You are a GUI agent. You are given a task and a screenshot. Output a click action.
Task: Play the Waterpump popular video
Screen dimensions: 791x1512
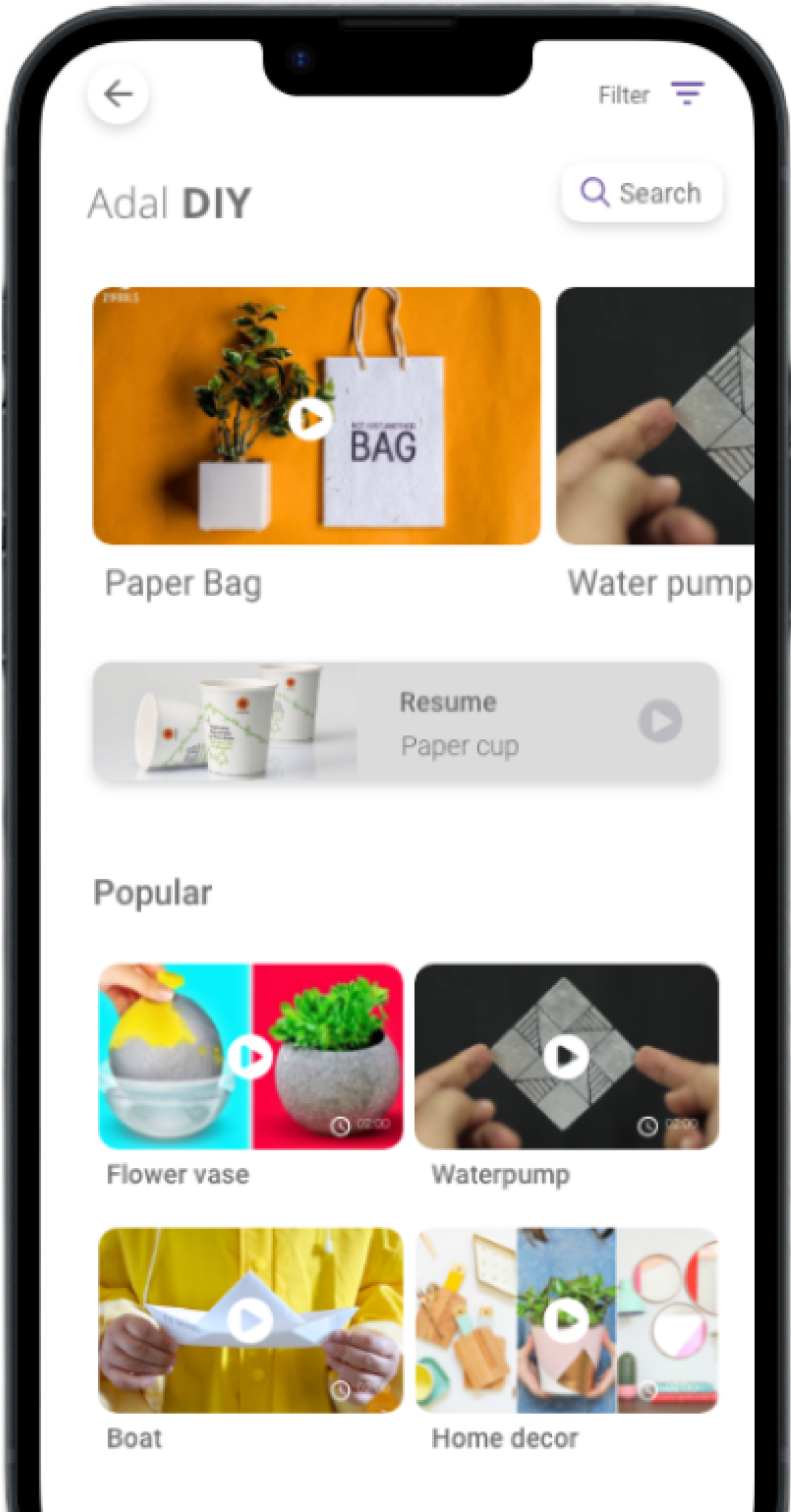[x=566, y=1057]
